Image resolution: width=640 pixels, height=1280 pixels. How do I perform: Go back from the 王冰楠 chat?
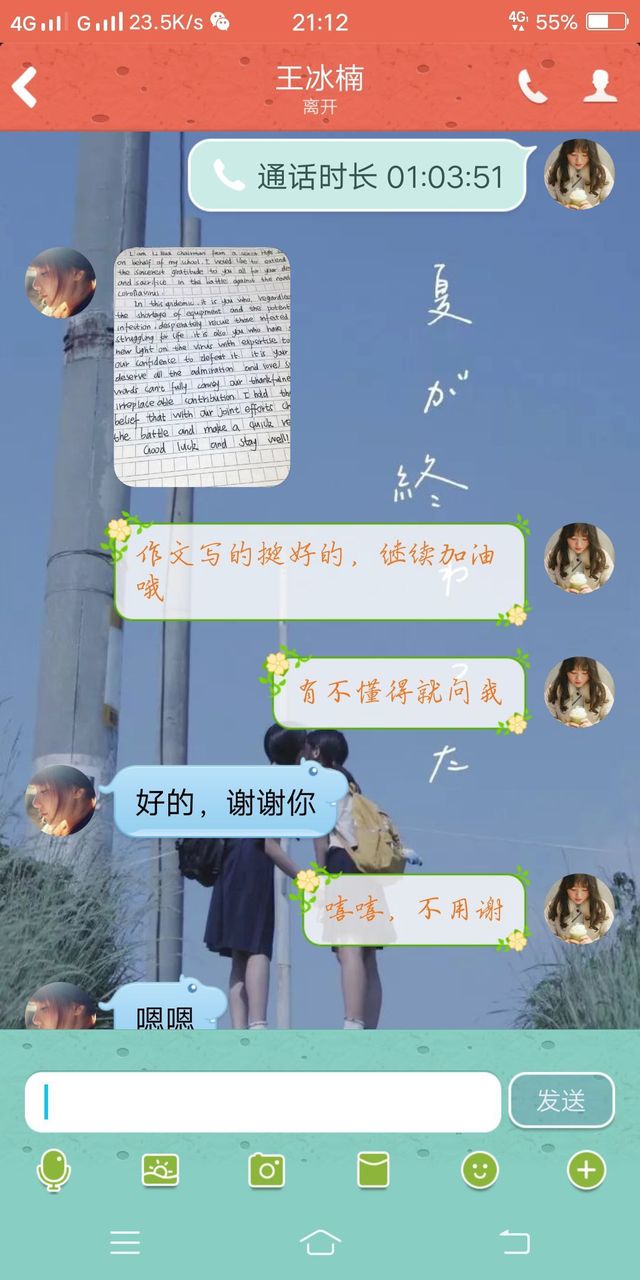(x=25, y=87)
